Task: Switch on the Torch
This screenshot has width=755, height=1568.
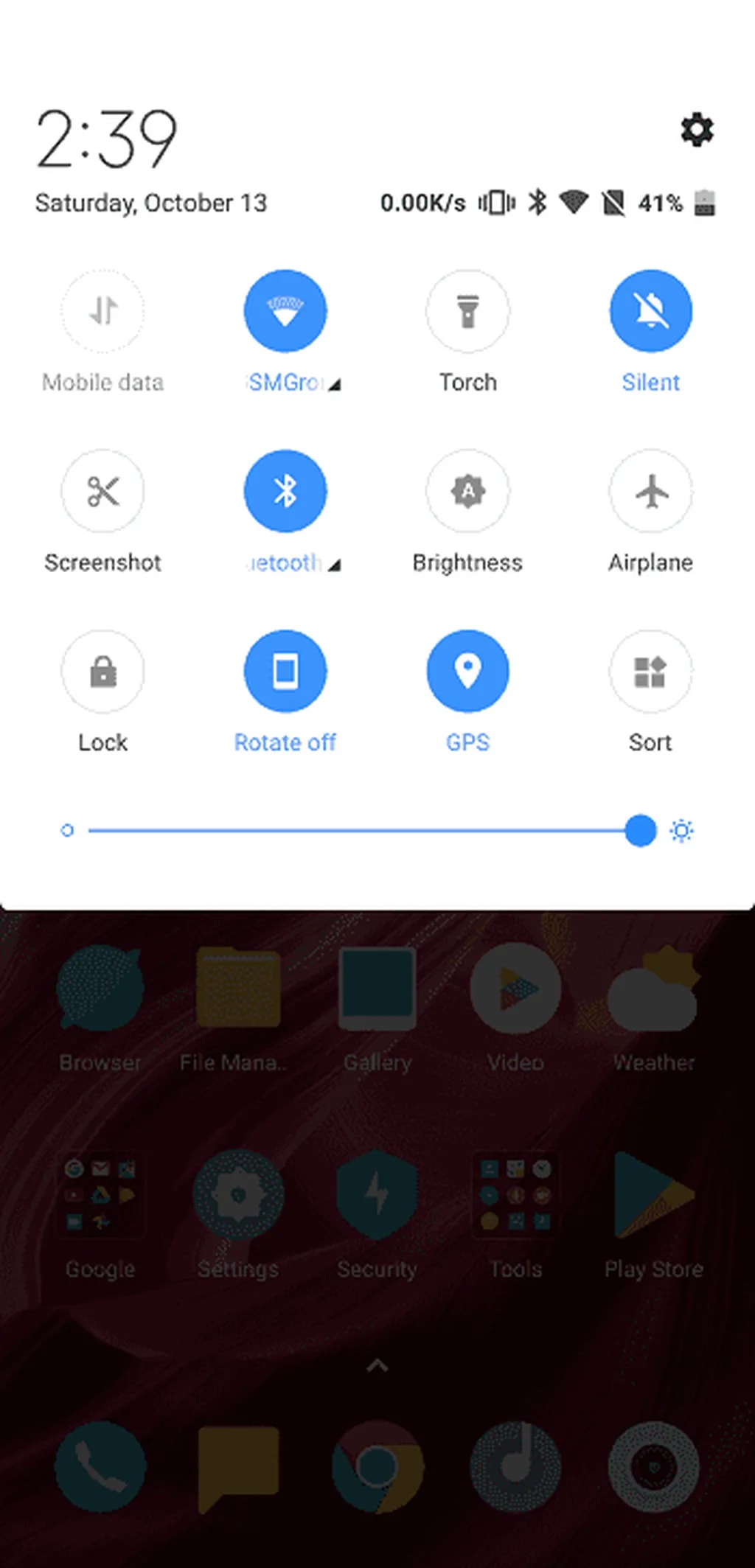Action: pyautogui.click(x=467, y=311)
